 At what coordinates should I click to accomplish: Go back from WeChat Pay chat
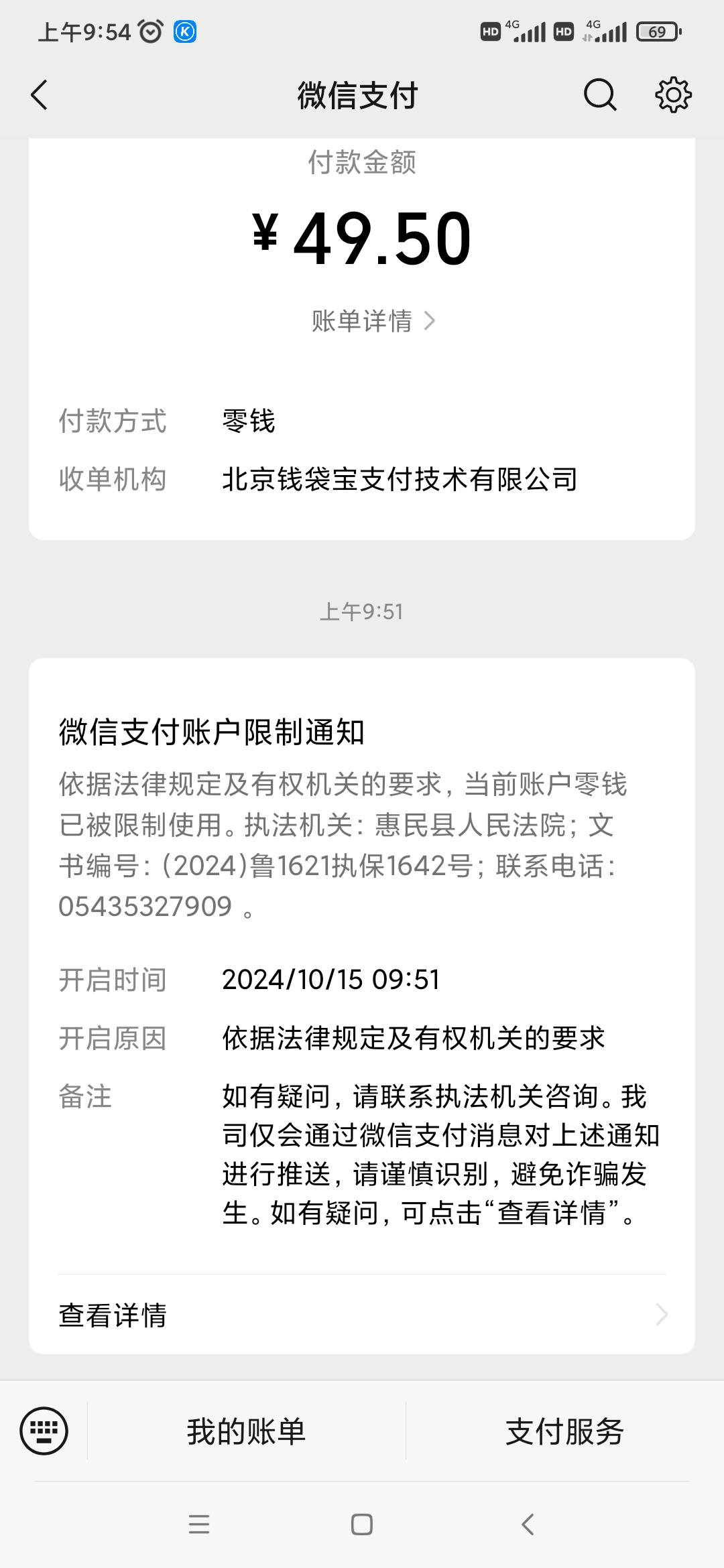pos(40,94)
